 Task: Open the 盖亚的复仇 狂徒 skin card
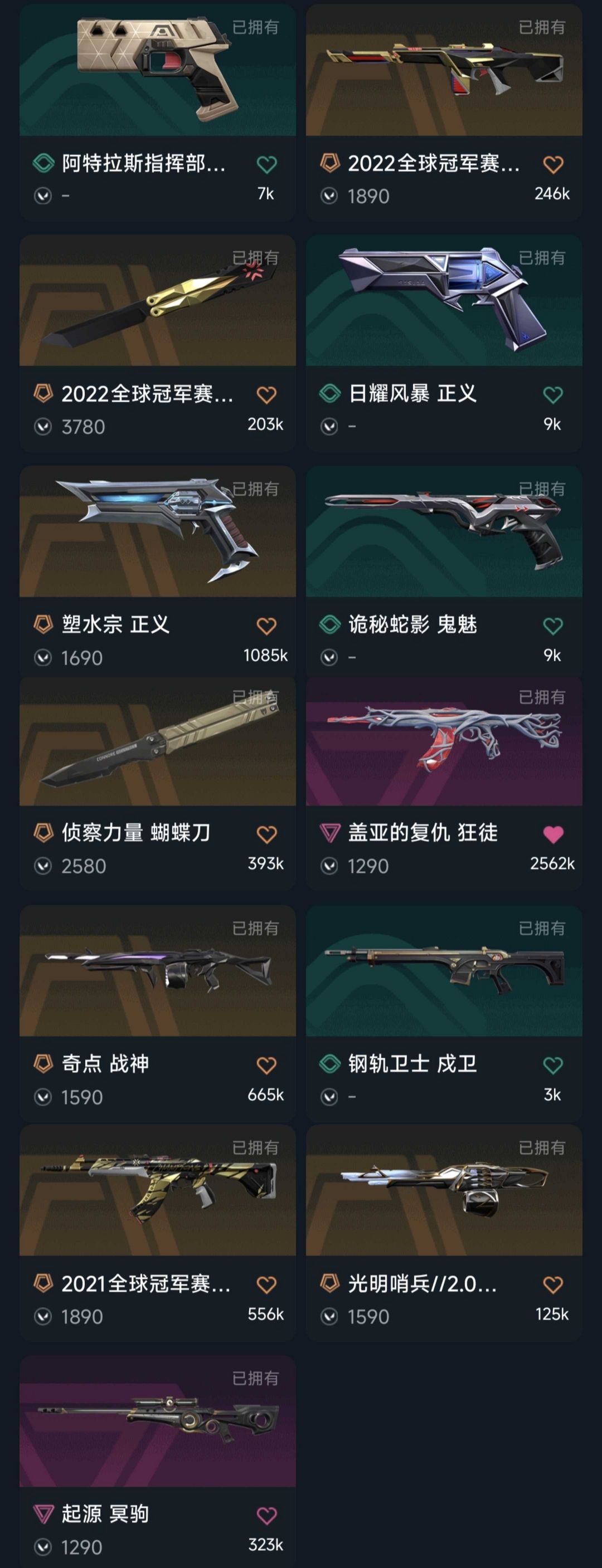pos(444,741)
